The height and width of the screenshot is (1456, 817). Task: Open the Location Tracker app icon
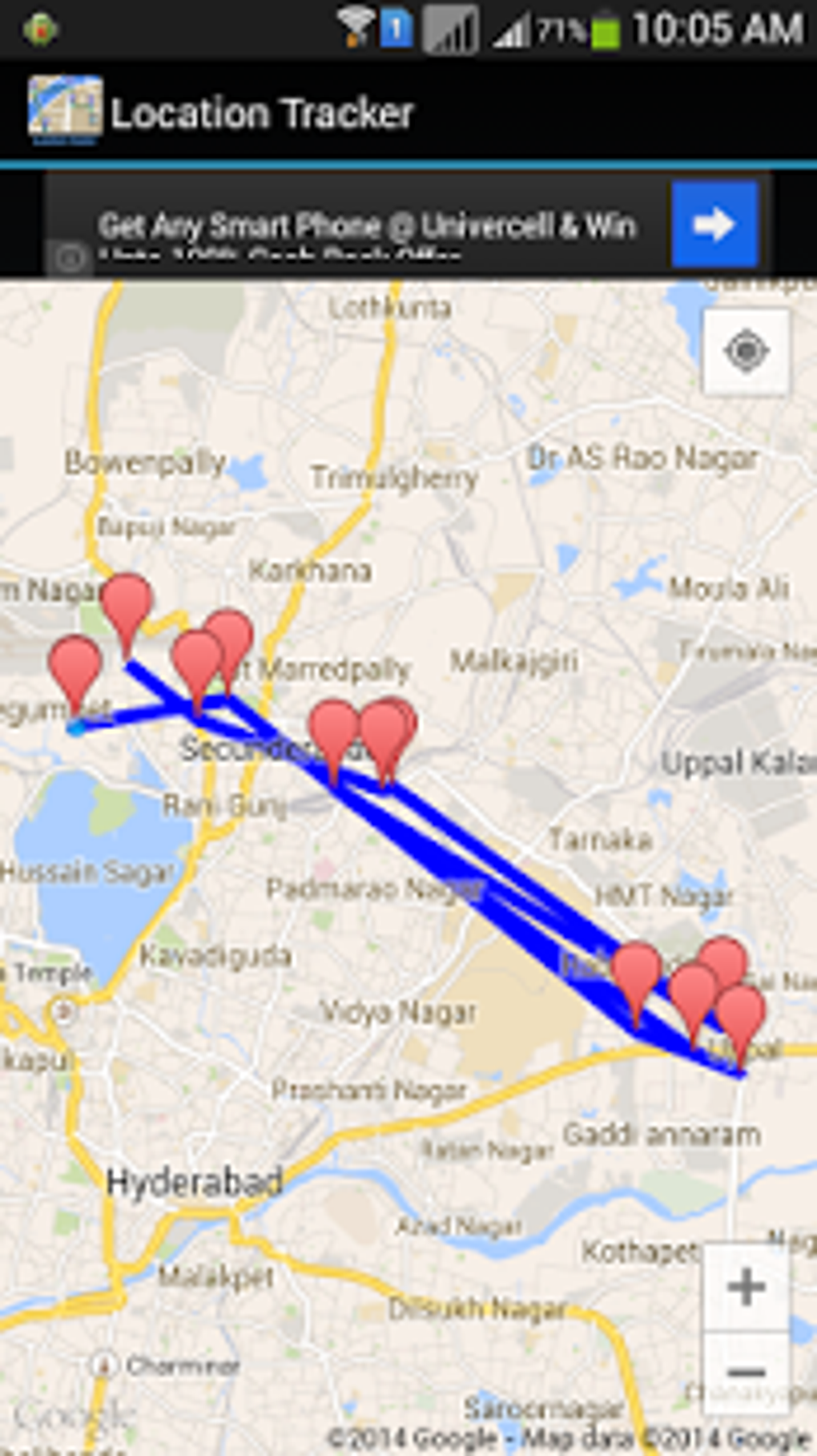point(65,110)
